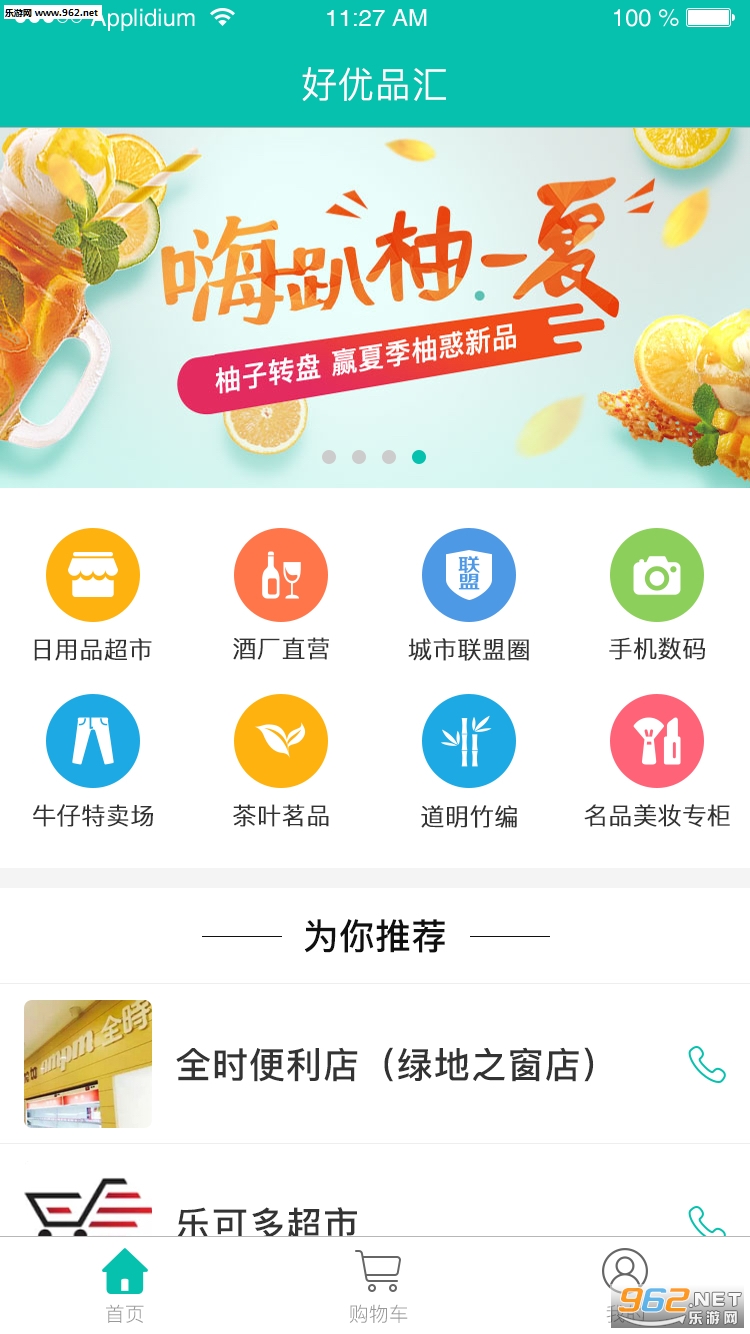Call 全时便利店 via phone icon
The height and width of the screenshot is (1334, 750).
(707, 1065)
